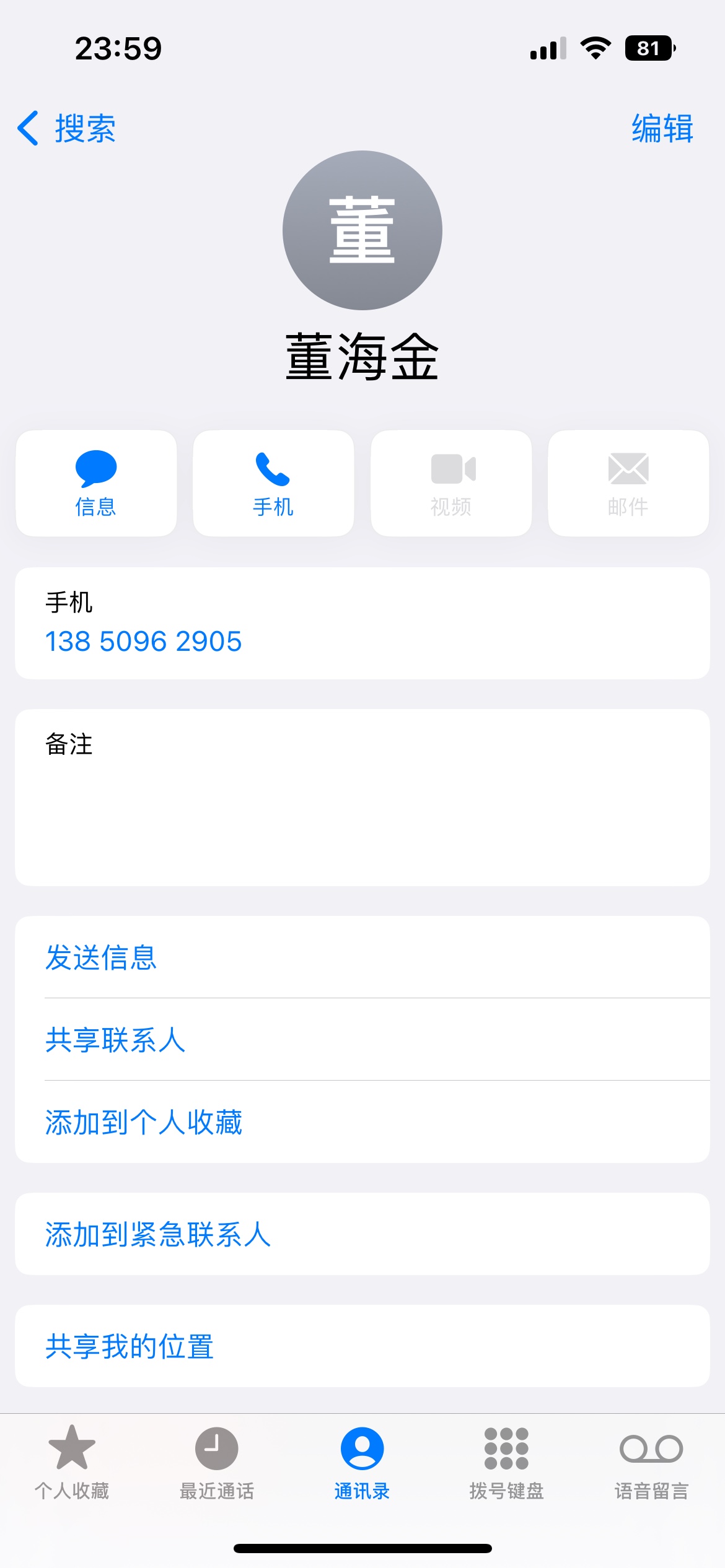Tap 添加到个人收藏
This screenshot has width=725, height=1568.
(143, 1122)
